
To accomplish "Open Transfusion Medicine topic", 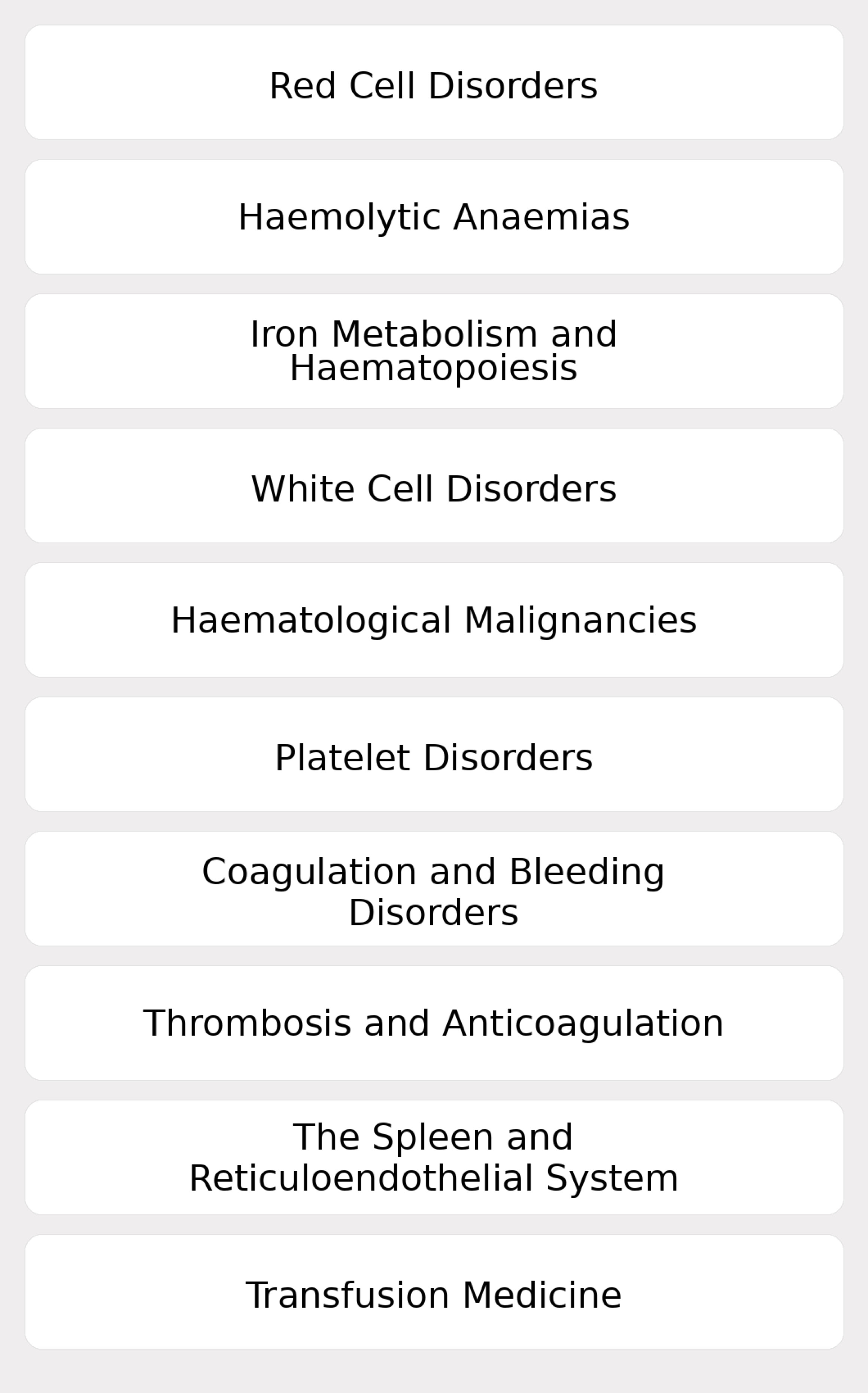I will click(434, 1292).
